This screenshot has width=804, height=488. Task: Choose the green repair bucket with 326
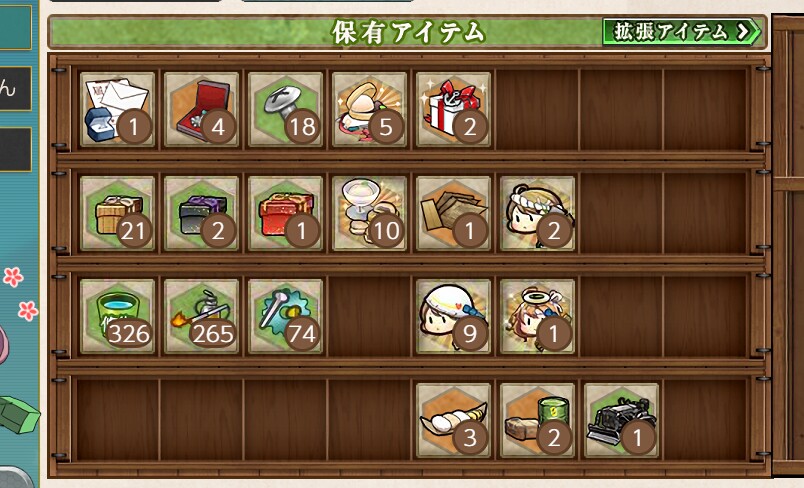[117, 316]
